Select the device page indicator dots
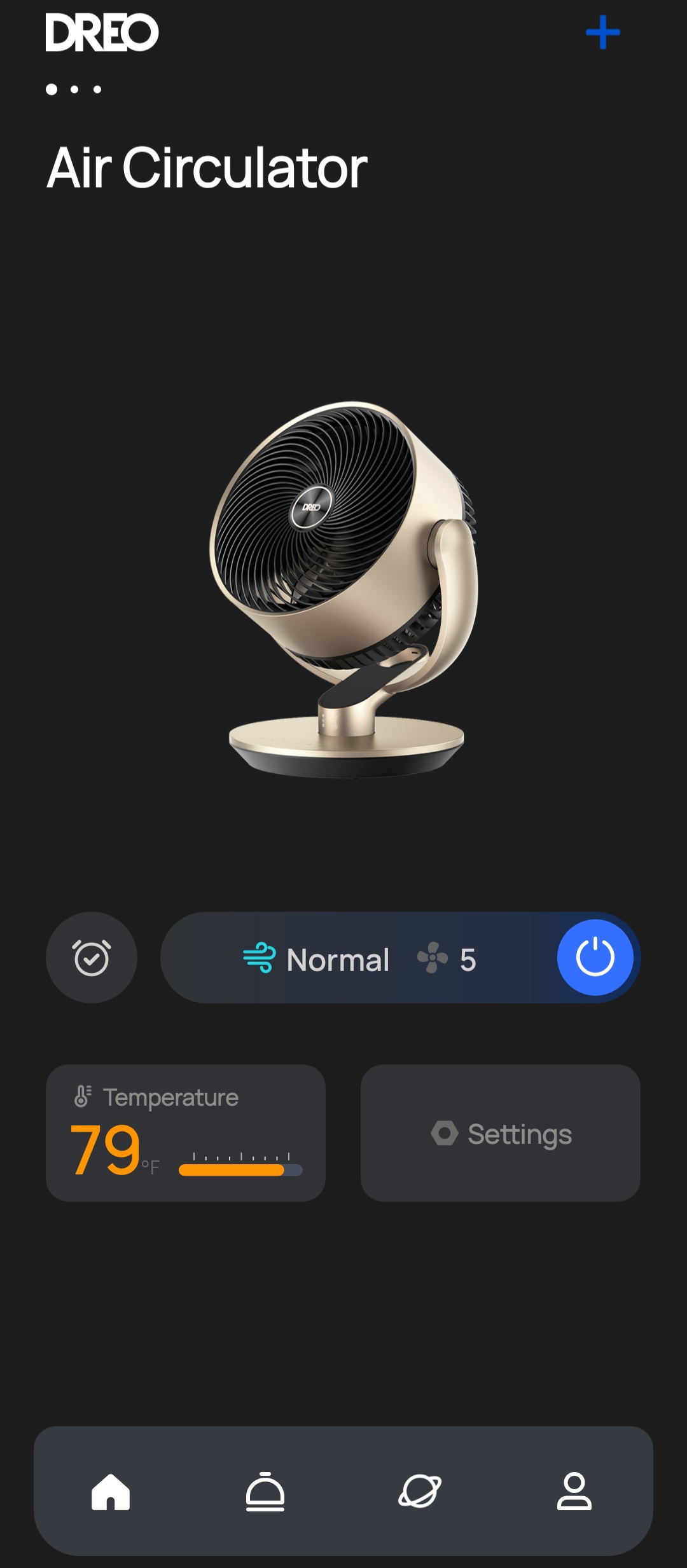Image resolution: width=687 pixels, height=1568 pixels. coord(74,90)
